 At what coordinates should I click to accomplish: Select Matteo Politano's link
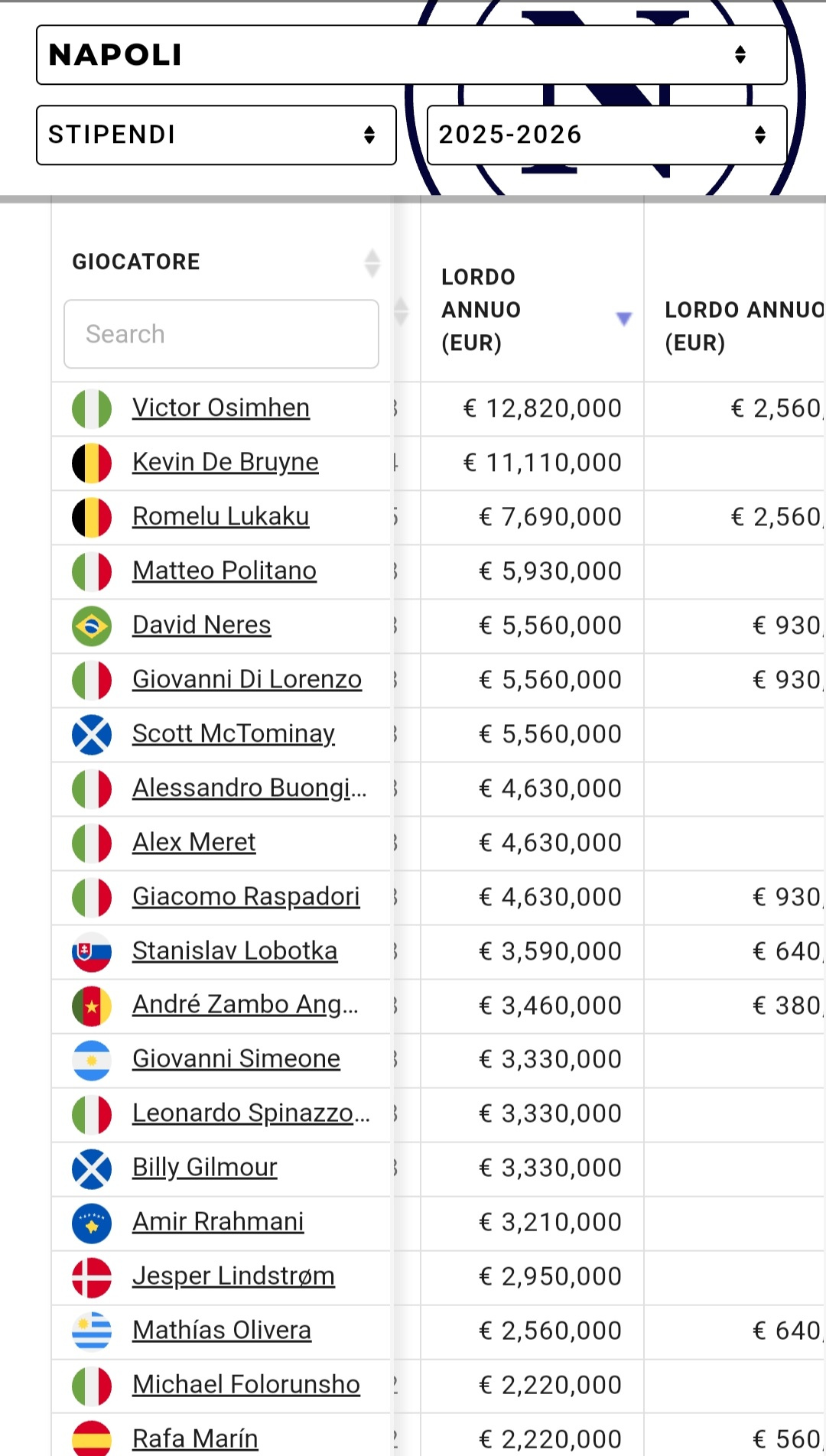pyautogui.click(x=224, y=570)
